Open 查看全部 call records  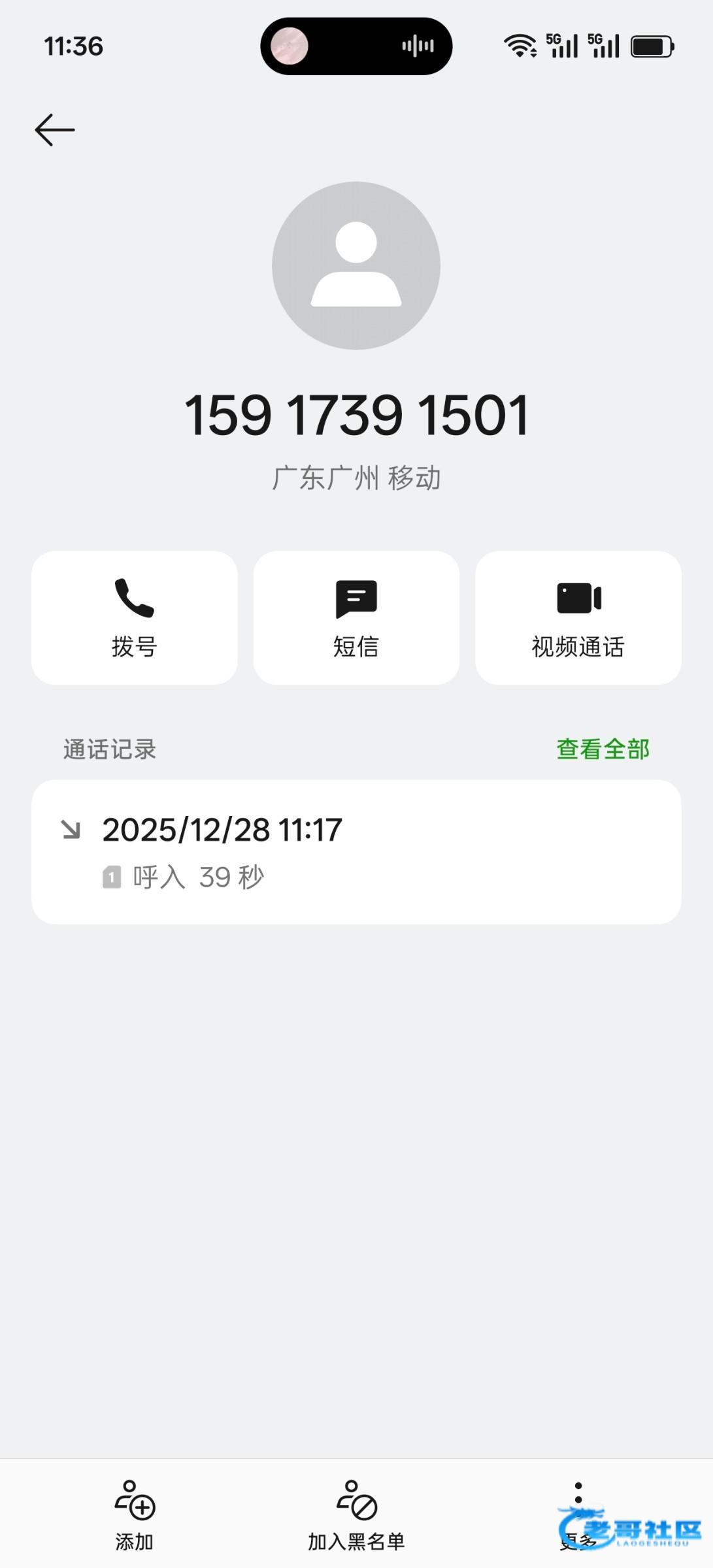603,749
